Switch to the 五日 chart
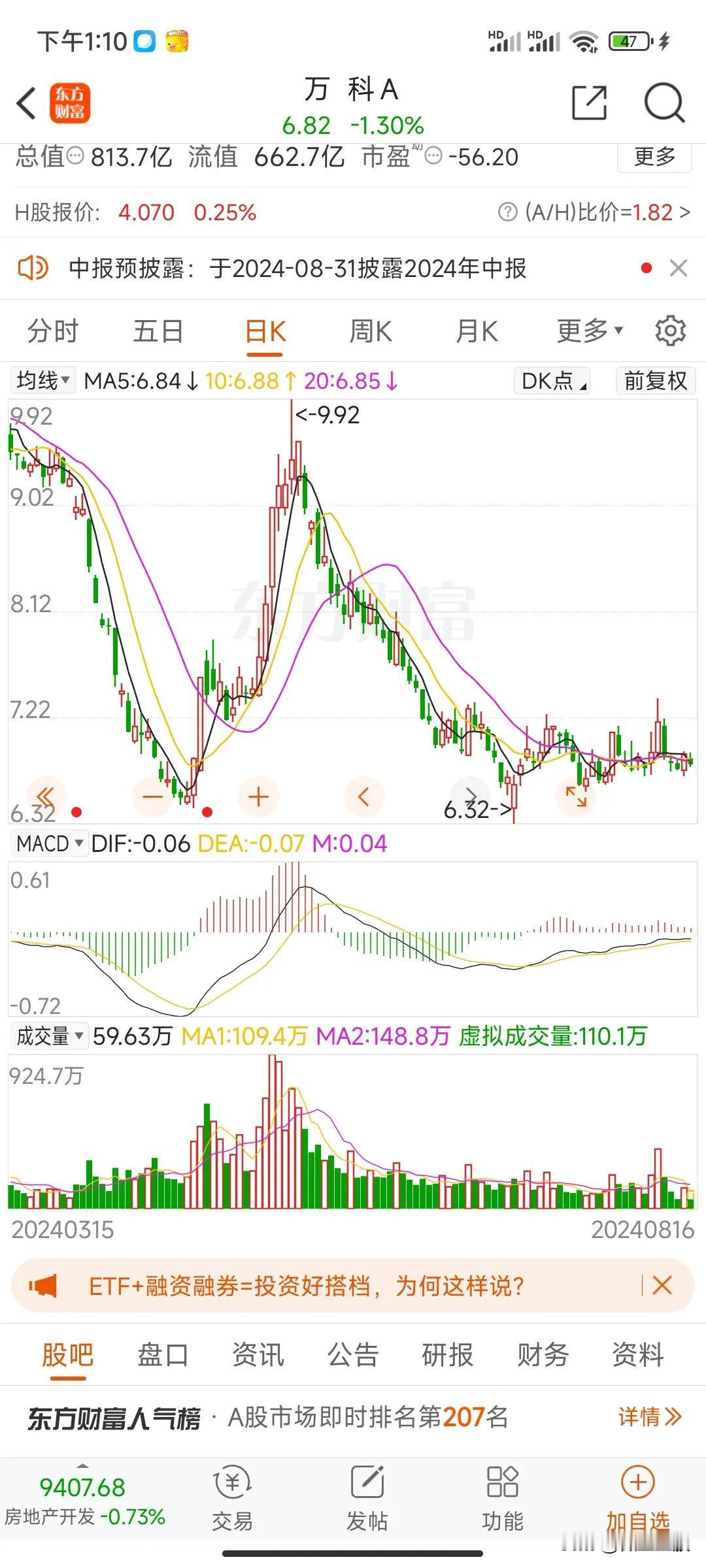Image resolution: width=706 pixels, height=1568 pixels. pyautogui.click(x=158, y=331)
